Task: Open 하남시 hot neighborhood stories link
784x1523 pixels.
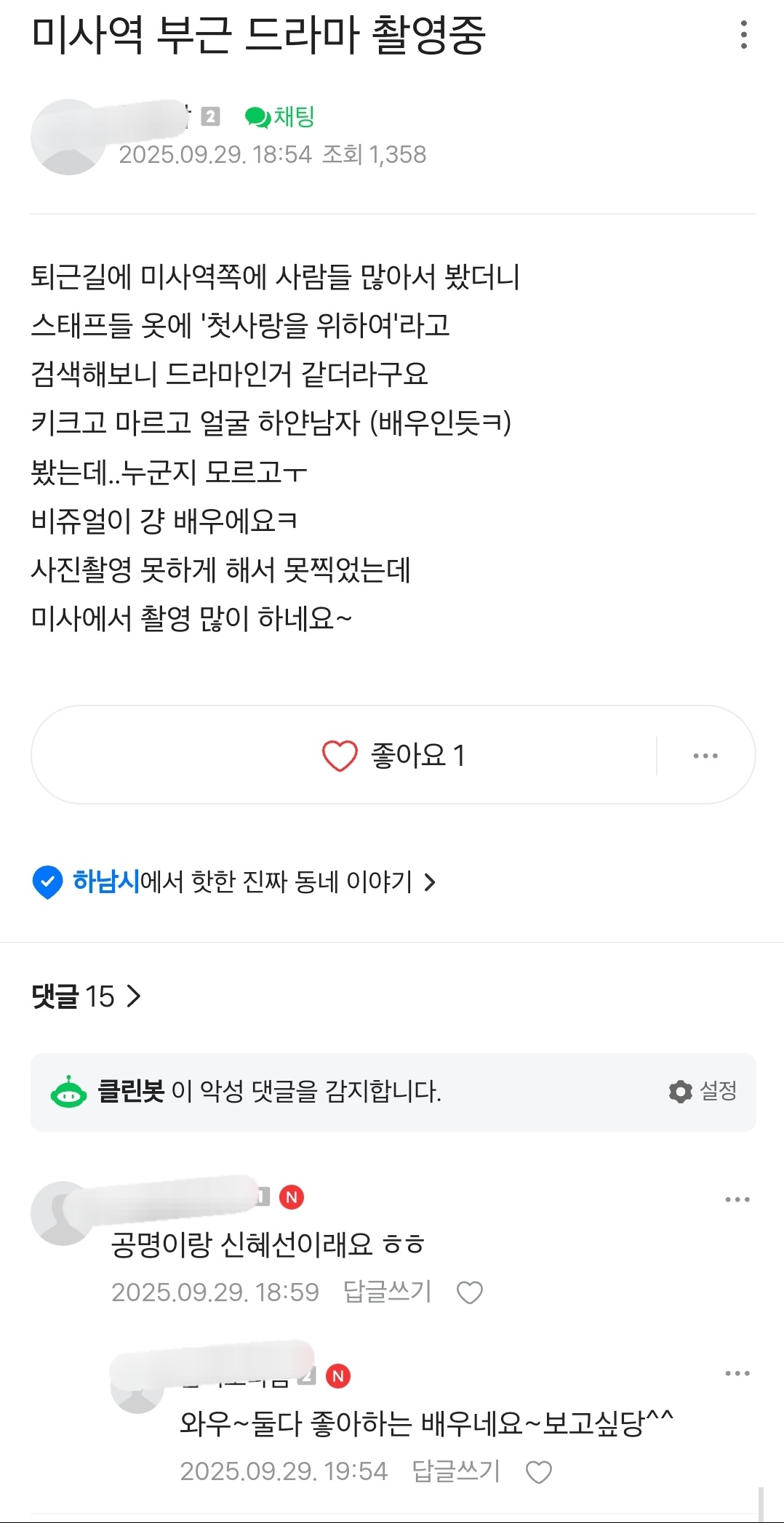Action: tap(234, 882)
